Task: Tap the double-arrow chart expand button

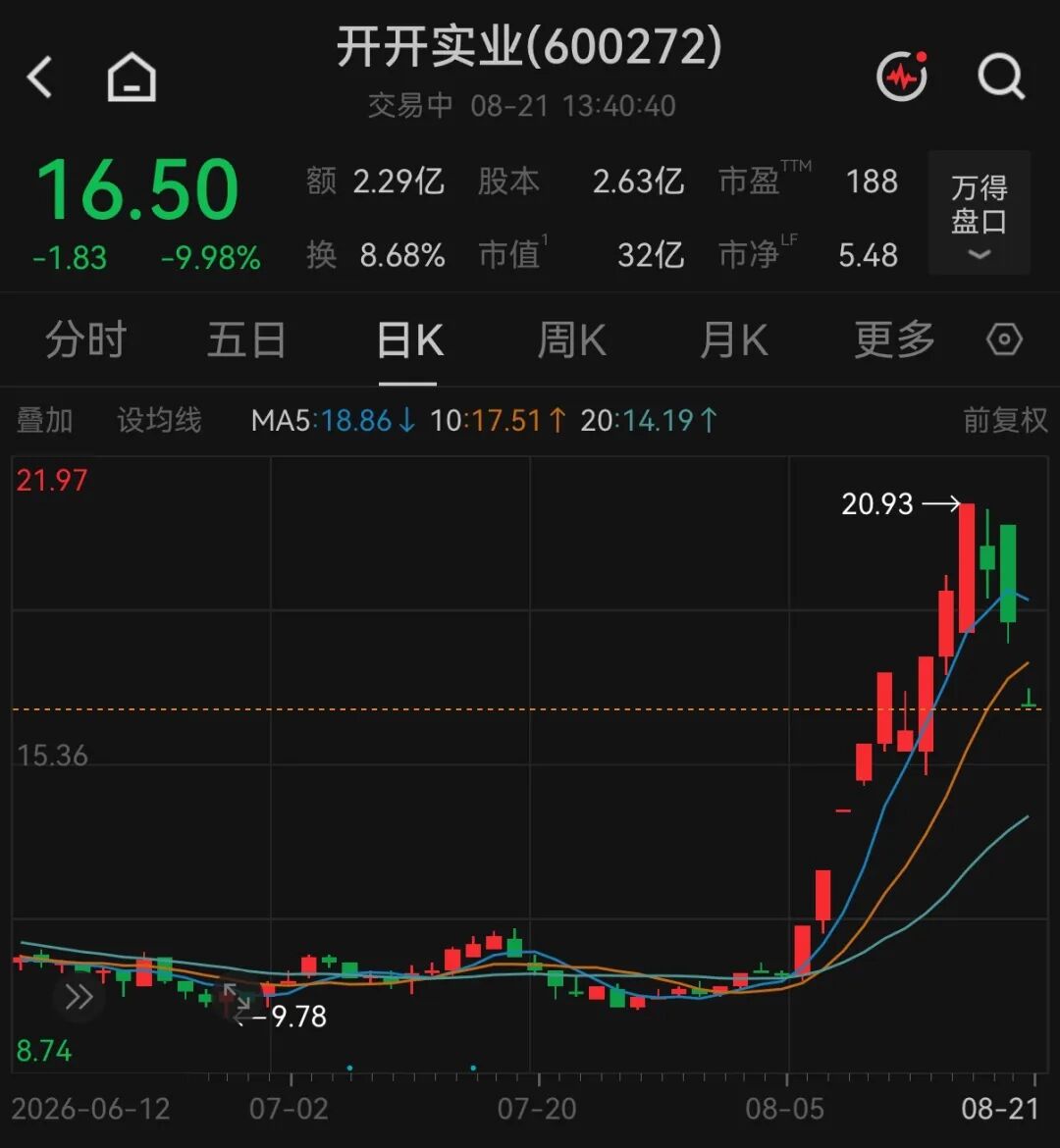Action: [x=79, y=997]
